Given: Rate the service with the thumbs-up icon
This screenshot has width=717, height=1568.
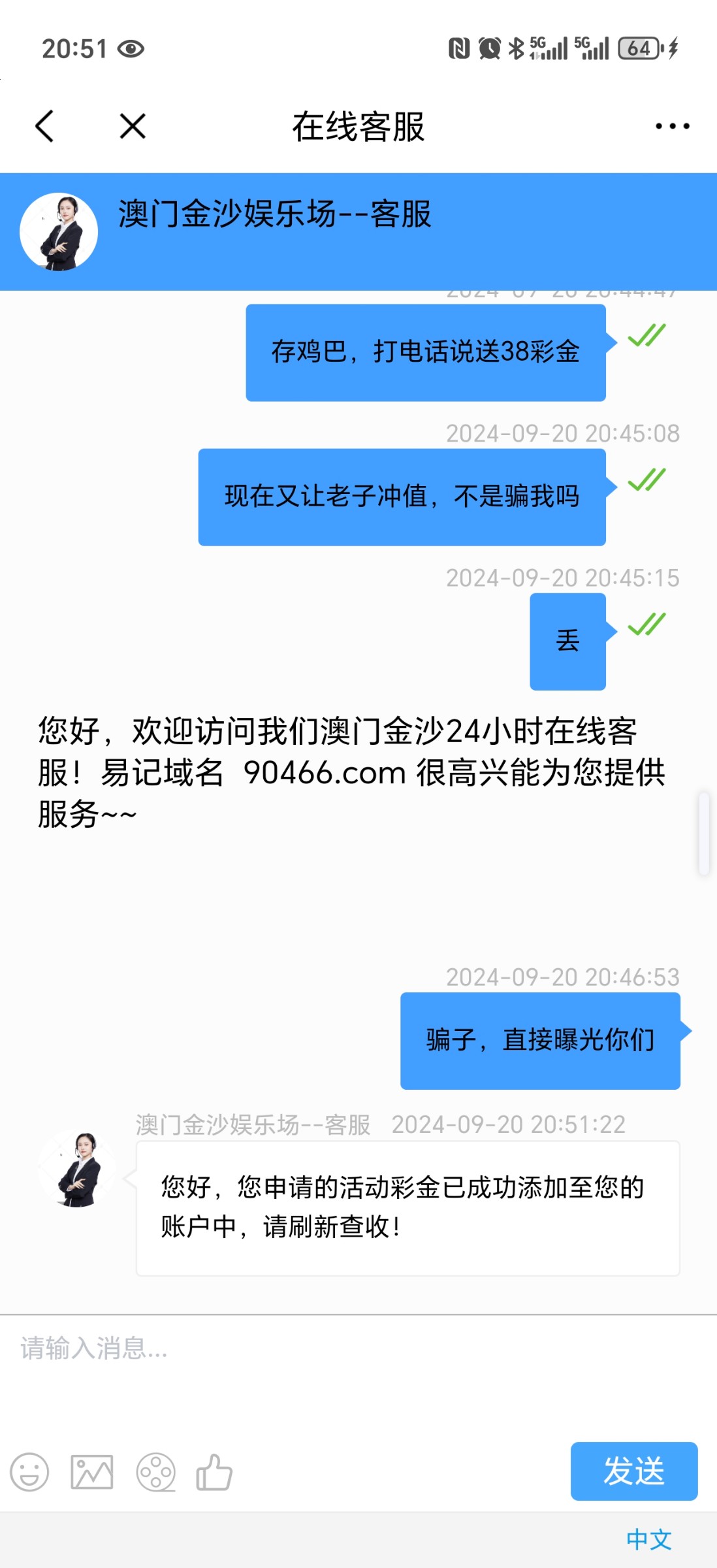Looking at the screenshot, I should pyautogui.click(x=214, y=1472).
